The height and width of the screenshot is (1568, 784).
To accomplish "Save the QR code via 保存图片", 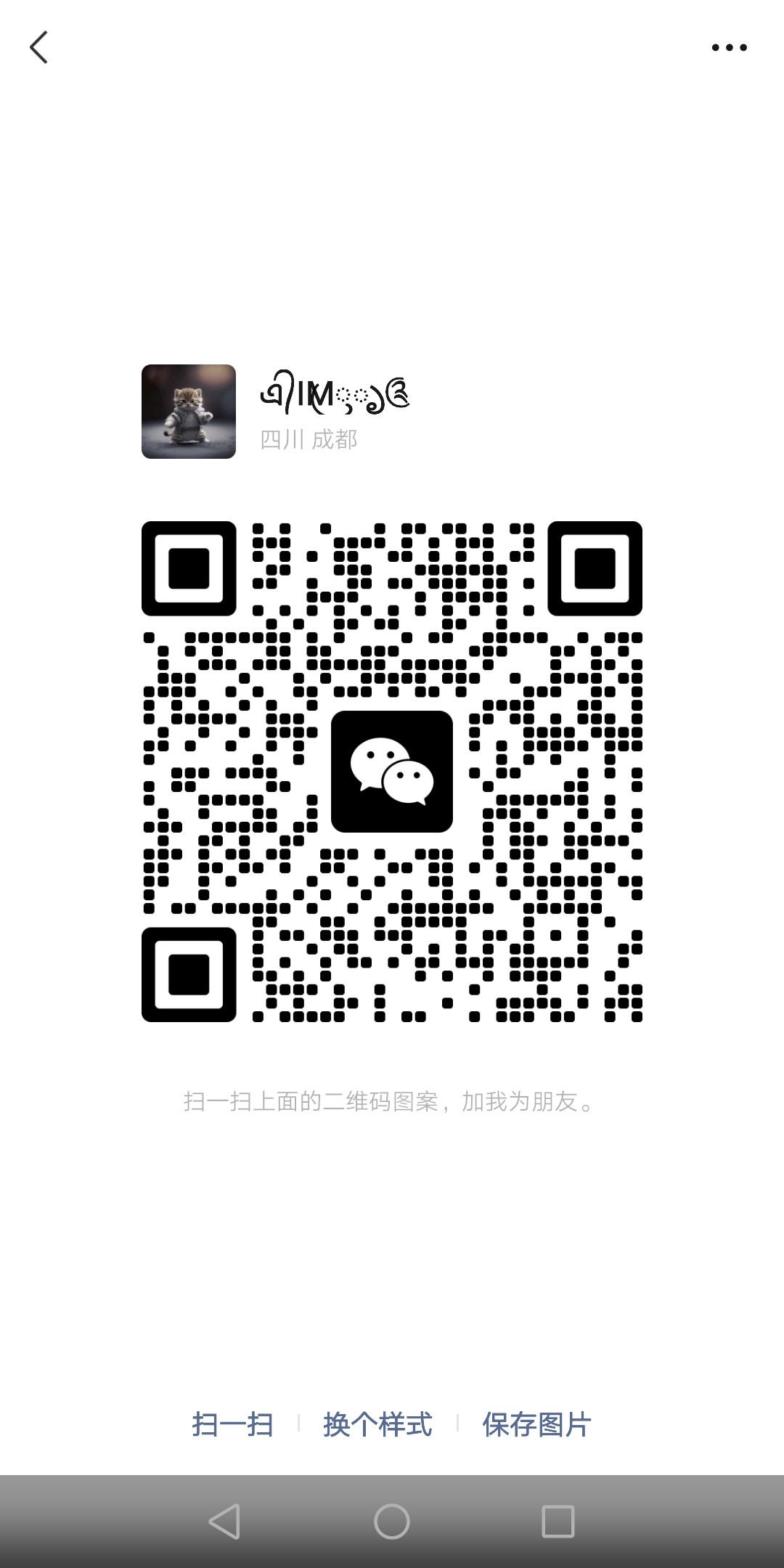I will [x=536, y=1425].
